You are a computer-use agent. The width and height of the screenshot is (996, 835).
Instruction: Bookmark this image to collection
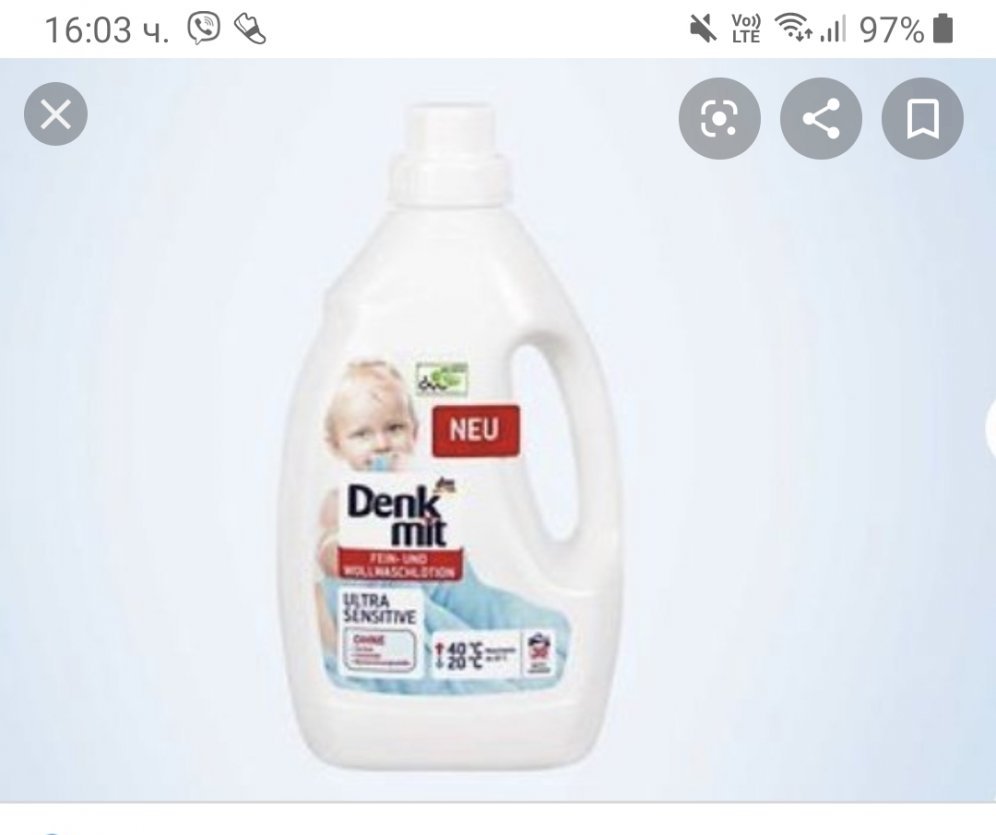(x=921, y=120)
